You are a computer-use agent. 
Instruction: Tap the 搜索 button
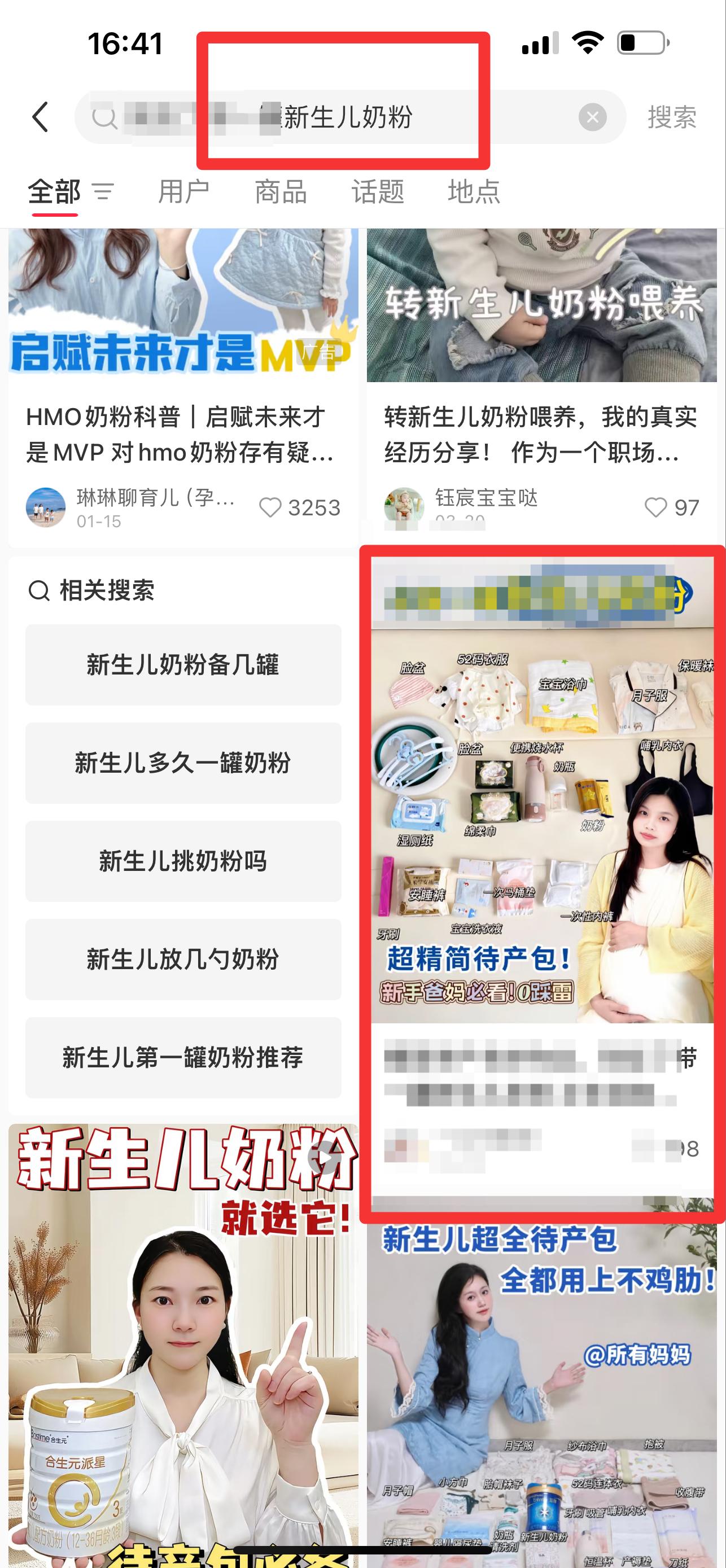(x=672, y=117)
